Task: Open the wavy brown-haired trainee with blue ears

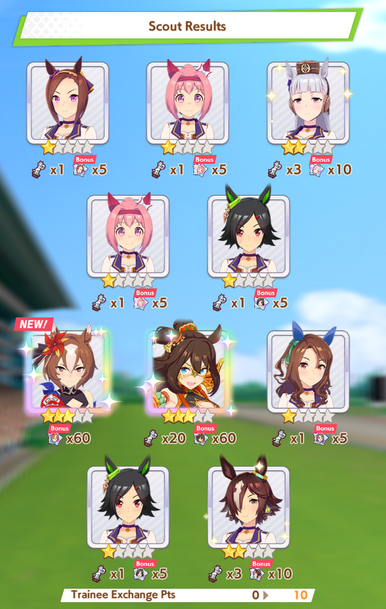Action: pos(308,371)
